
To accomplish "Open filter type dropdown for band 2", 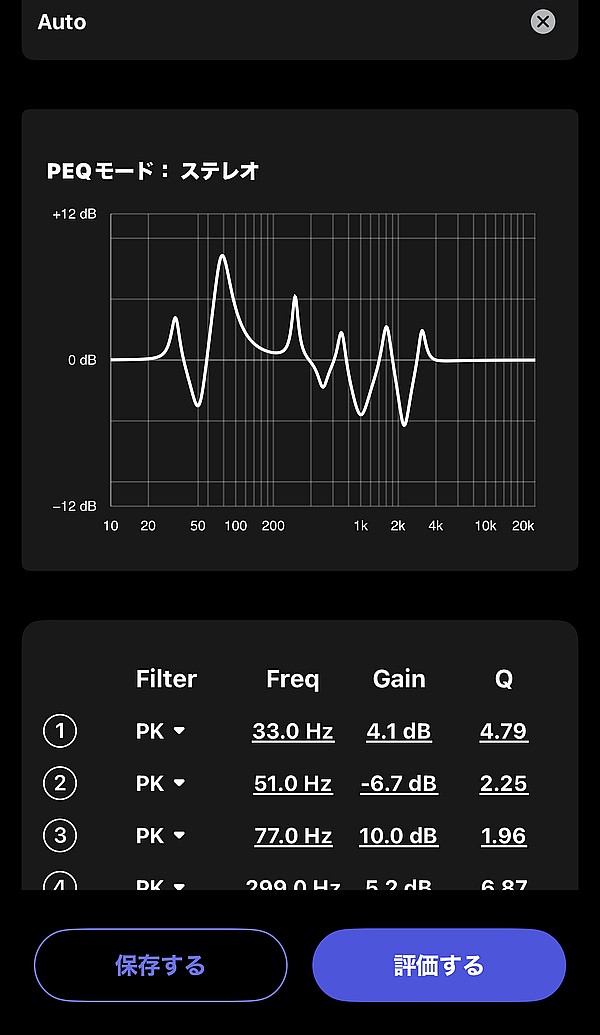I will click(x=161, y=783).
